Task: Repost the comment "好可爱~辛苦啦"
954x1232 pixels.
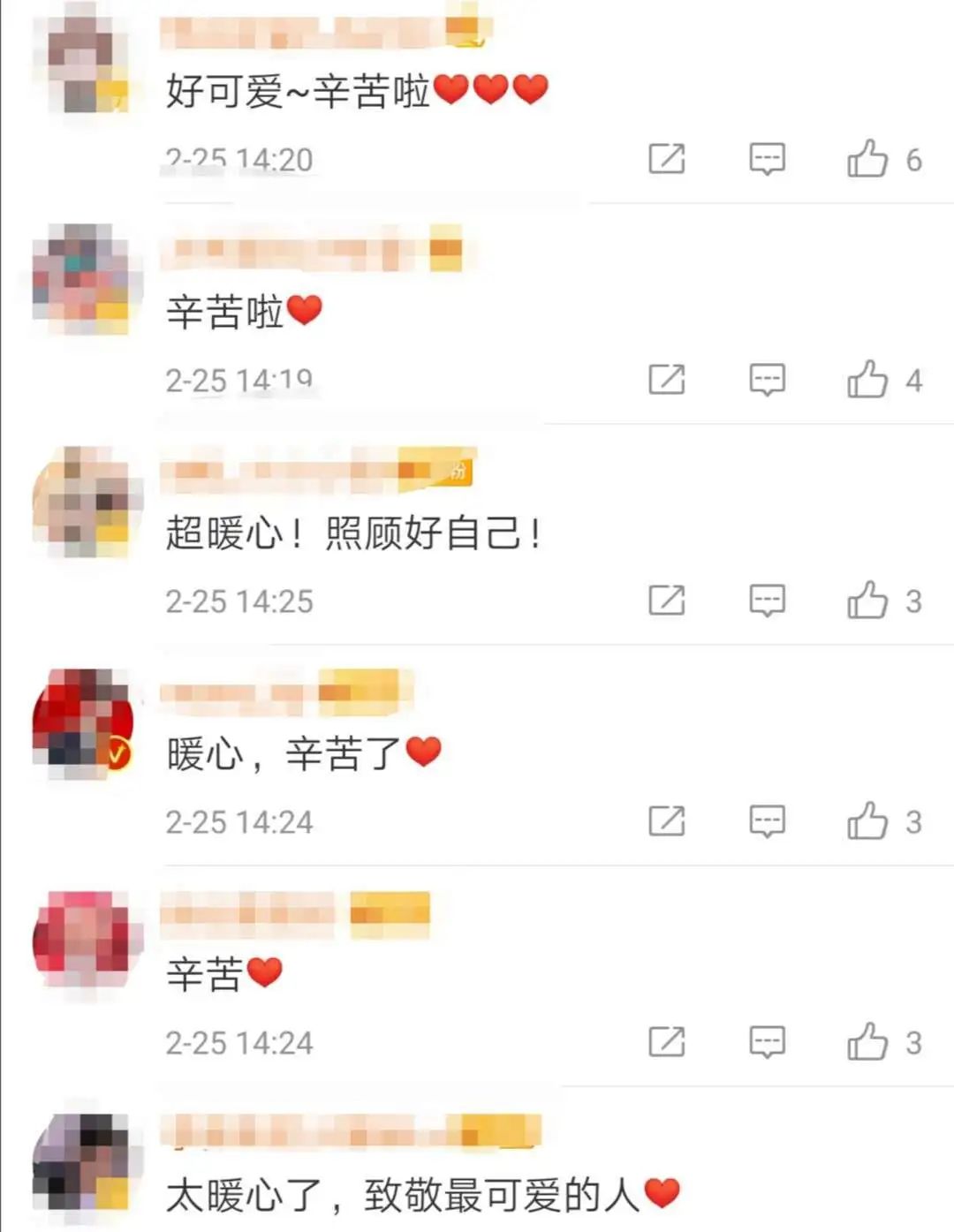Action: click(x=667, y=159)
